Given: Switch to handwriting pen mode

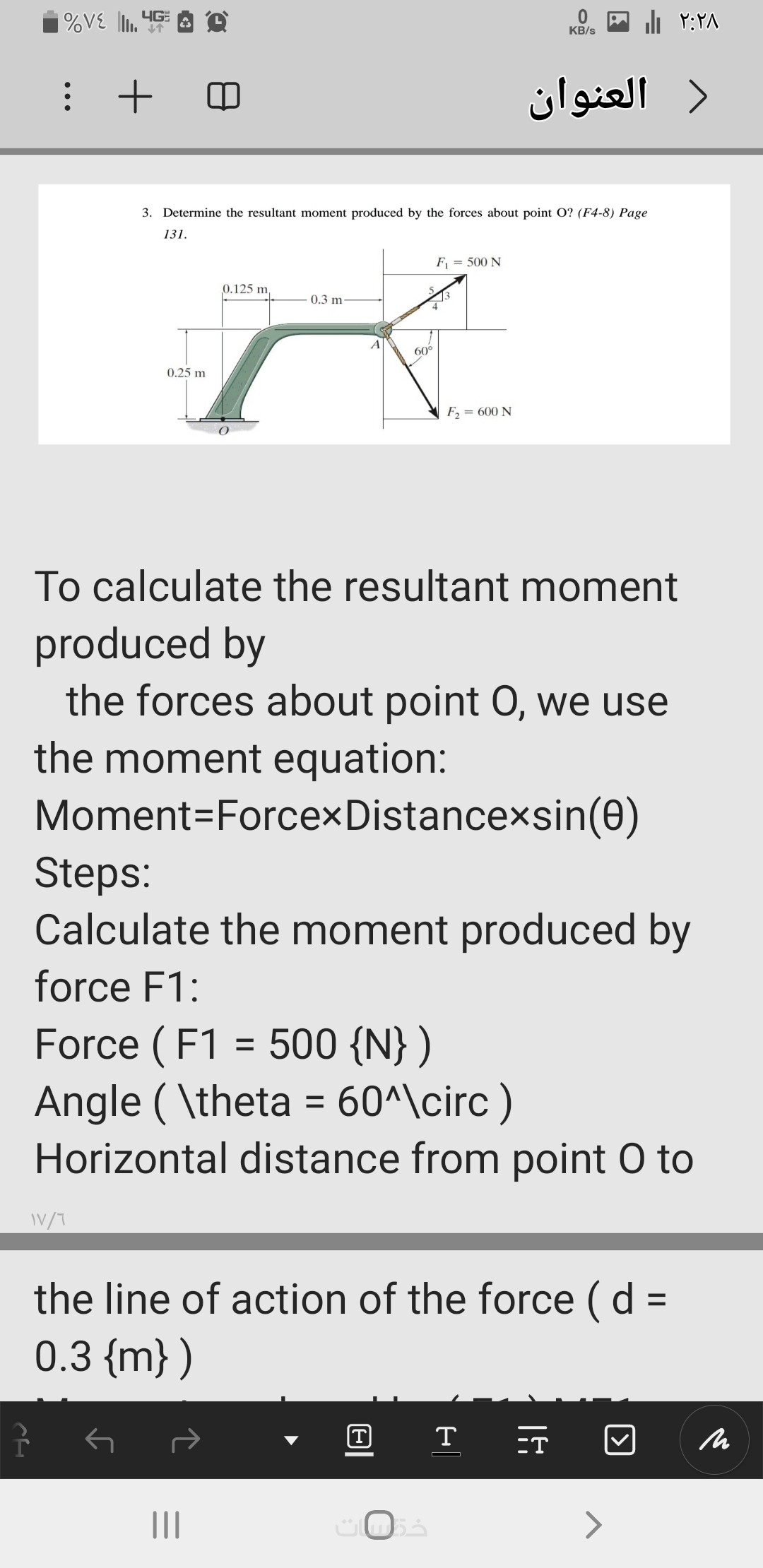Looking at the screenshot, I should (x=714, y=1439).
